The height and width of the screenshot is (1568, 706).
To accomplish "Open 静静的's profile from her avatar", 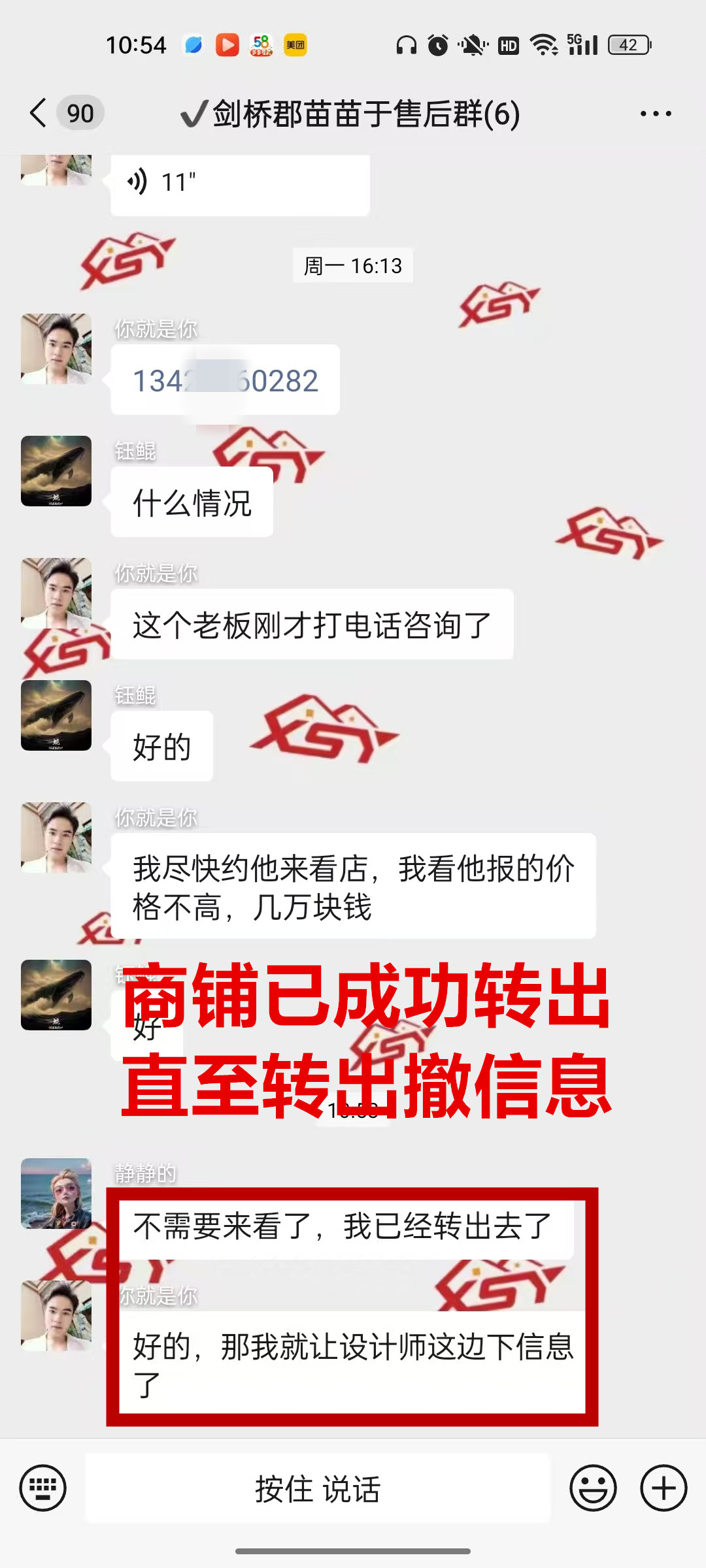I will (56, 1194).
